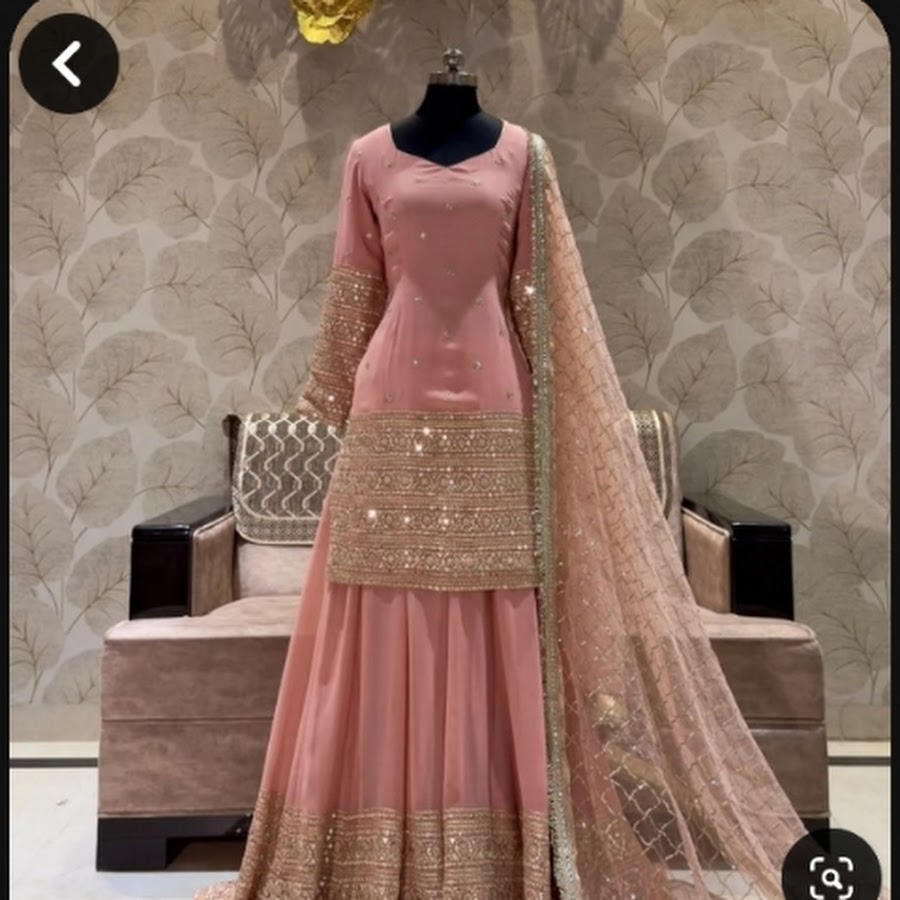Go back using the arrow button
This screenshot has width=900, height=900.
coord(68,63)
